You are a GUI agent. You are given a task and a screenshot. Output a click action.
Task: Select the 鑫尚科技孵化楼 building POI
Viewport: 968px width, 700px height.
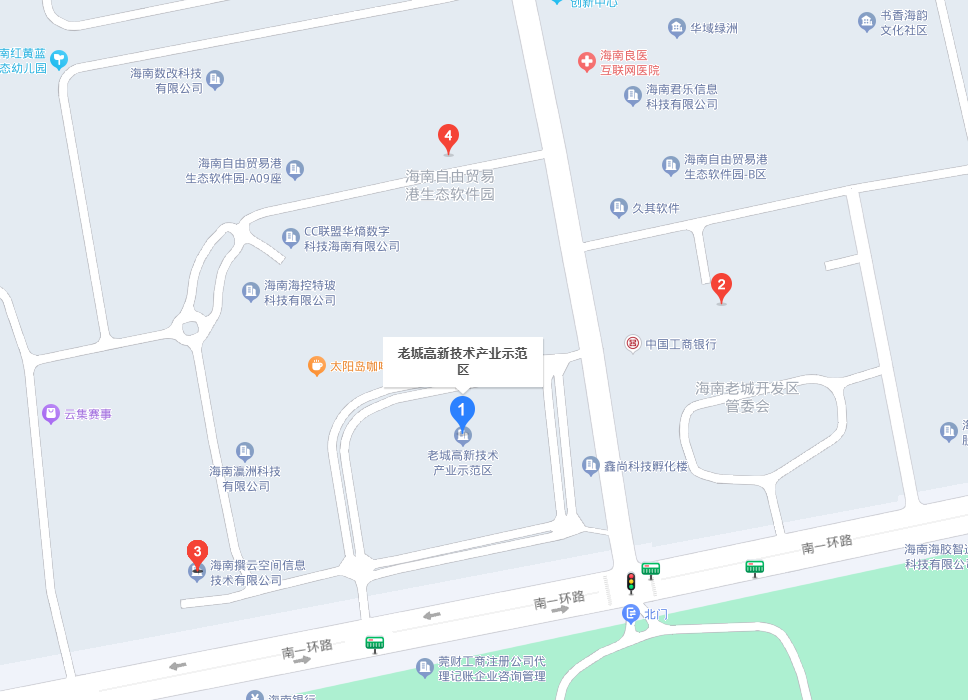[591, 466]
